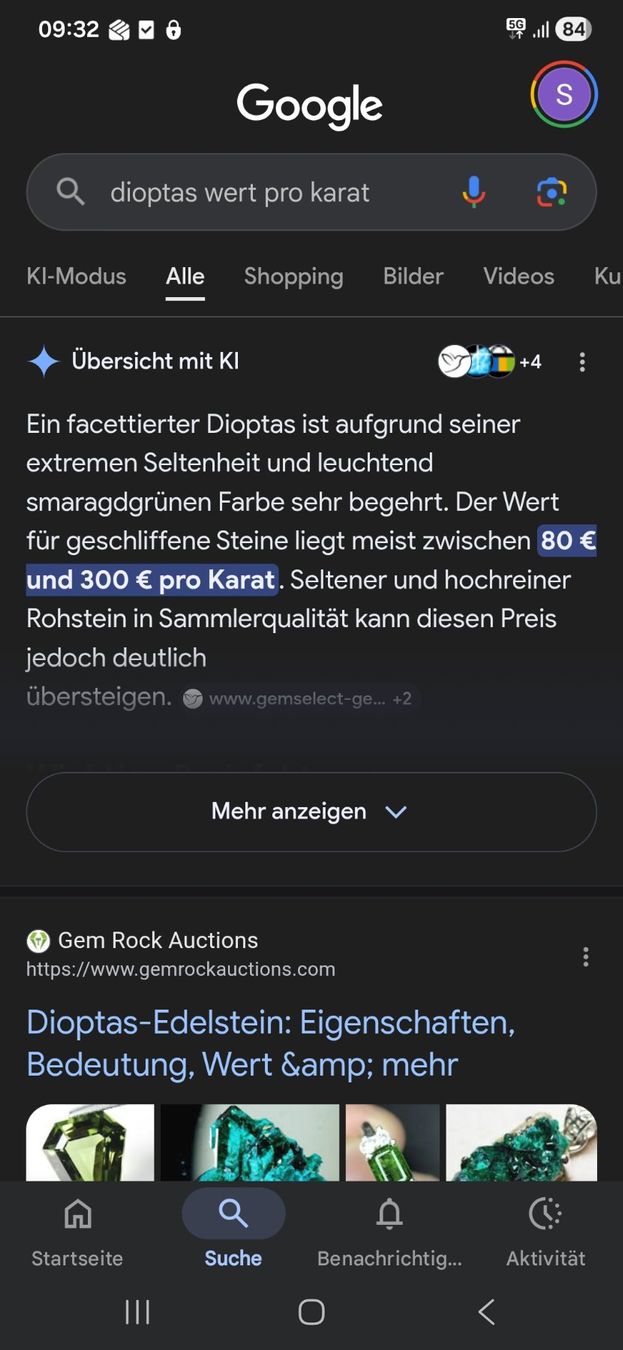Switch to the Shopping tab
The height and width of the screenshot is (1350, 623).
tap(293, 276)
